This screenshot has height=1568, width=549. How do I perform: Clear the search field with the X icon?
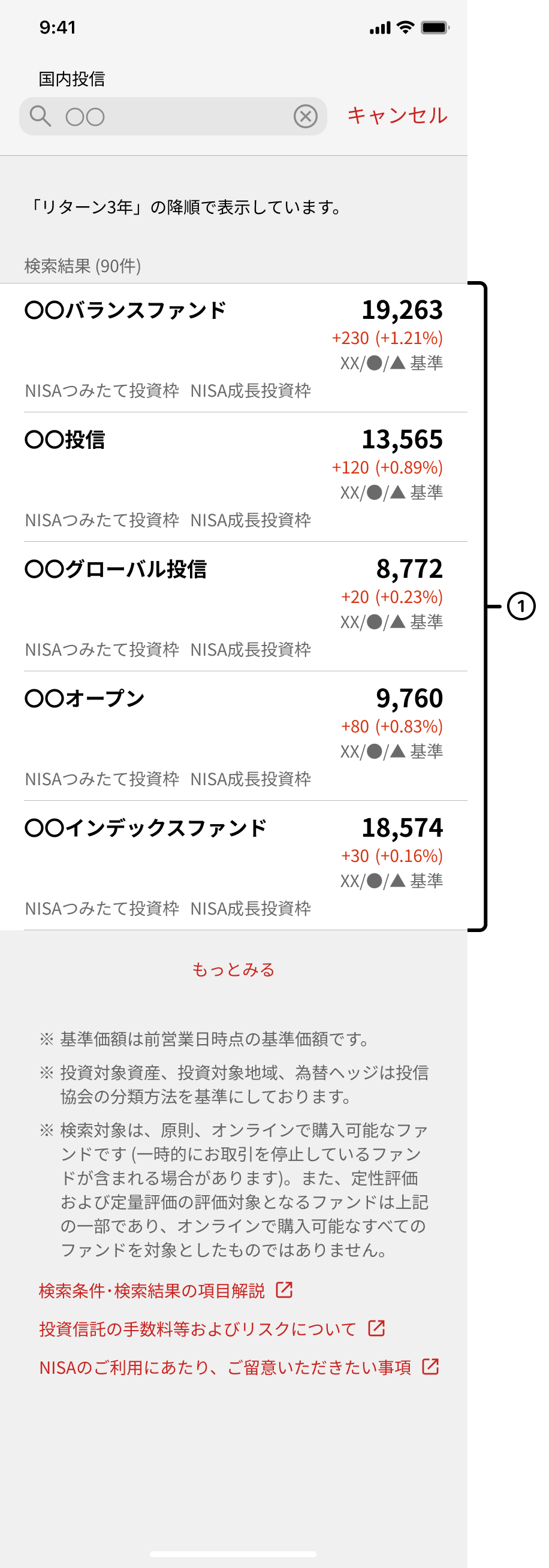[x=306, y=116]
